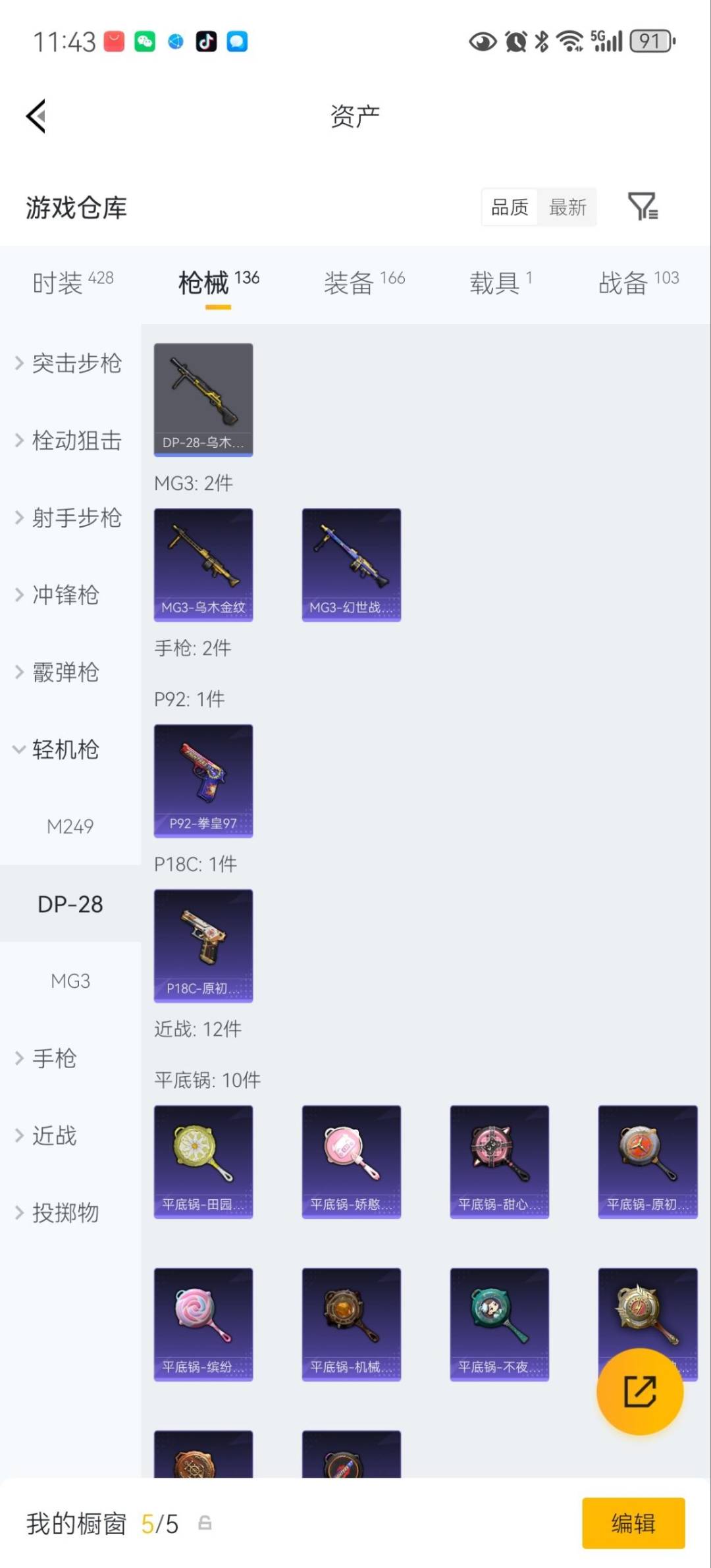Tap the 编辑 button
The width and height of the screenshot is (711, 1568).
click(633, 1523)
